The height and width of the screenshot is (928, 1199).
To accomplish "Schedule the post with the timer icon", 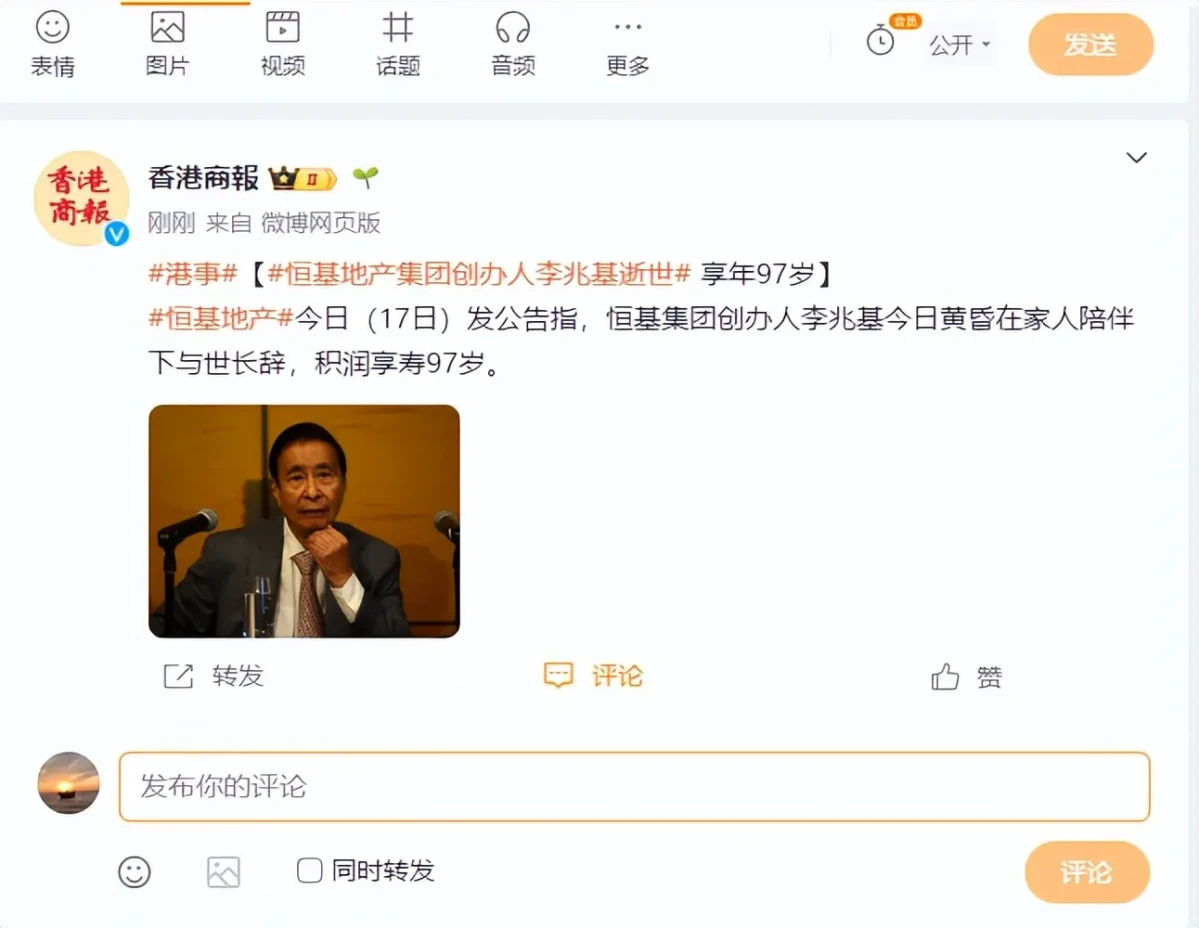I will 880,41.
